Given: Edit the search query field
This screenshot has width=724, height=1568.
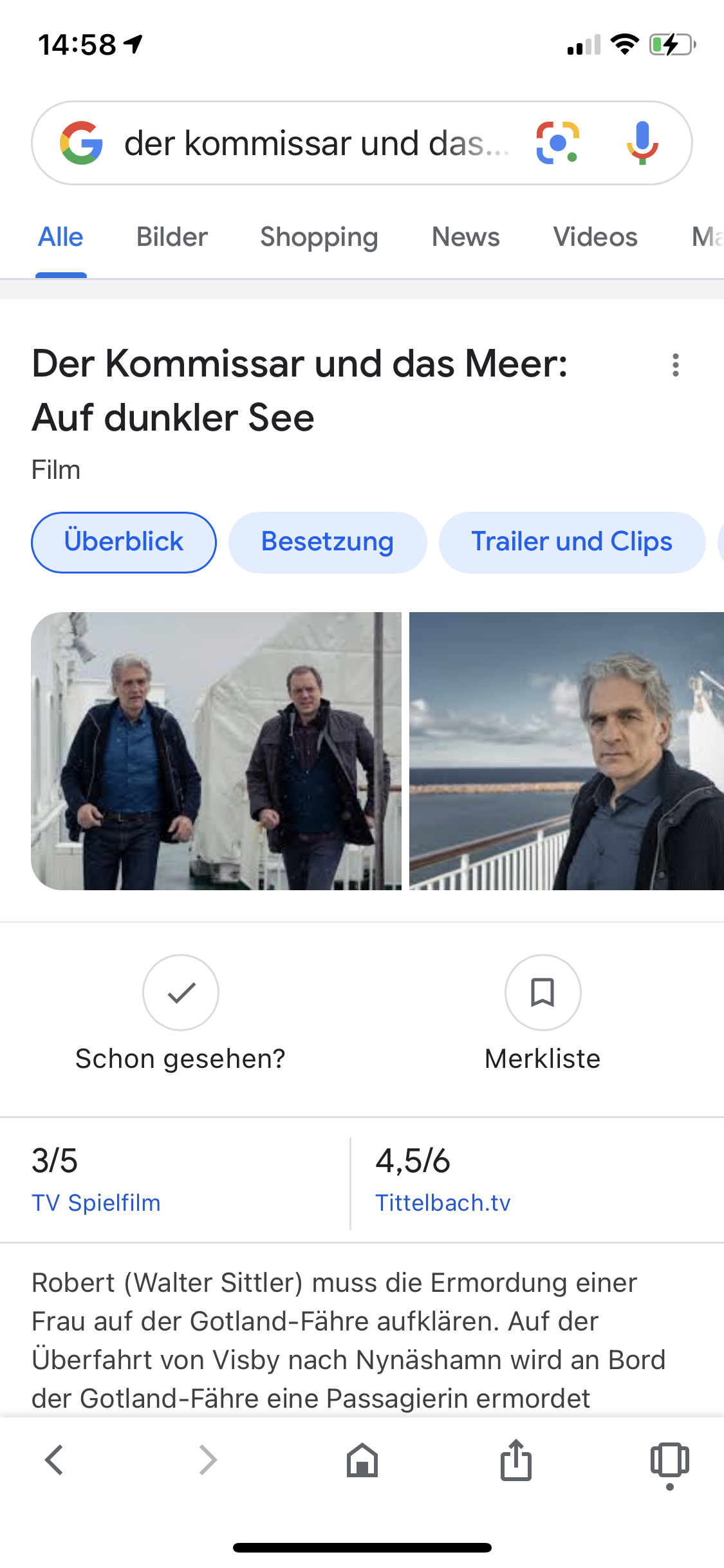Looking at the screenshot, I should (315, 143).
